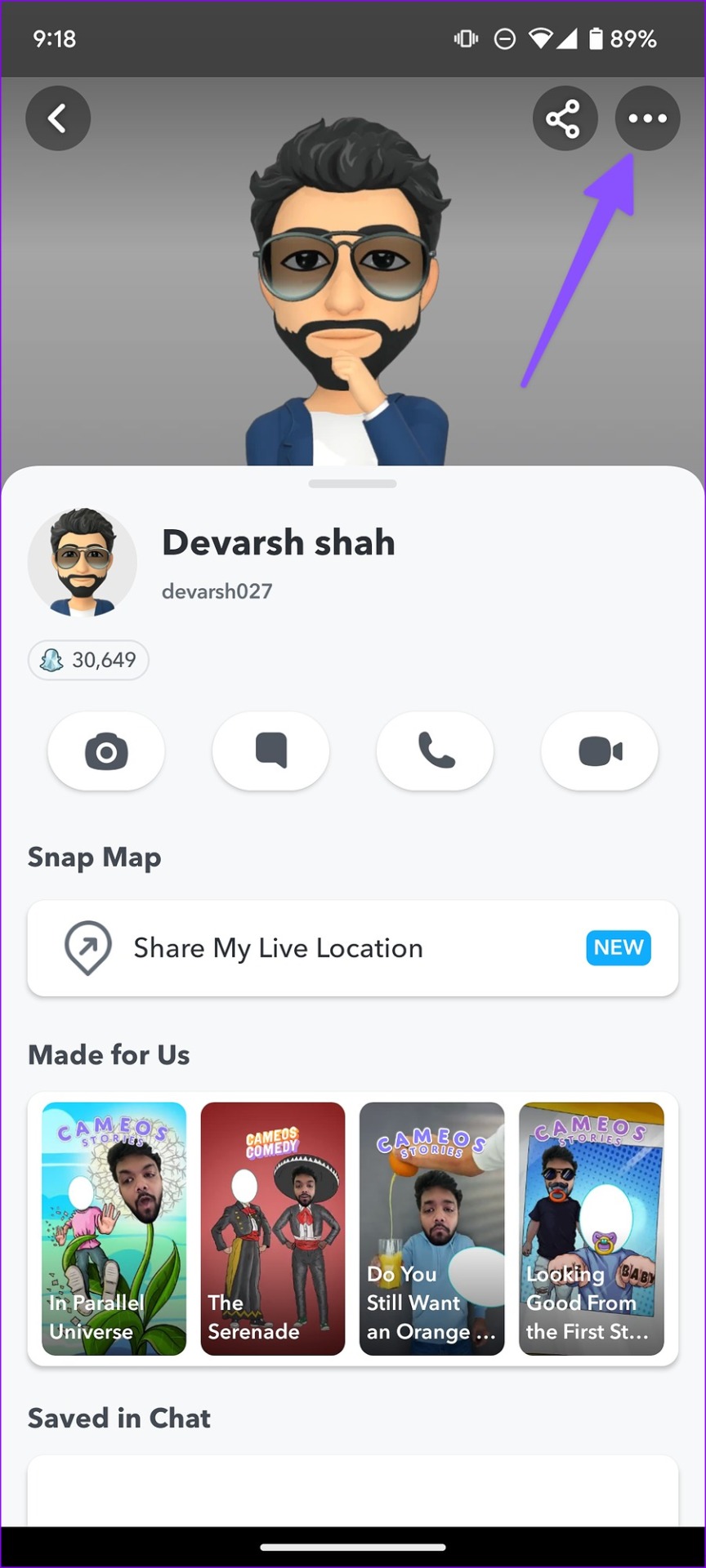Send a snap with the camera button

point(106,751)
